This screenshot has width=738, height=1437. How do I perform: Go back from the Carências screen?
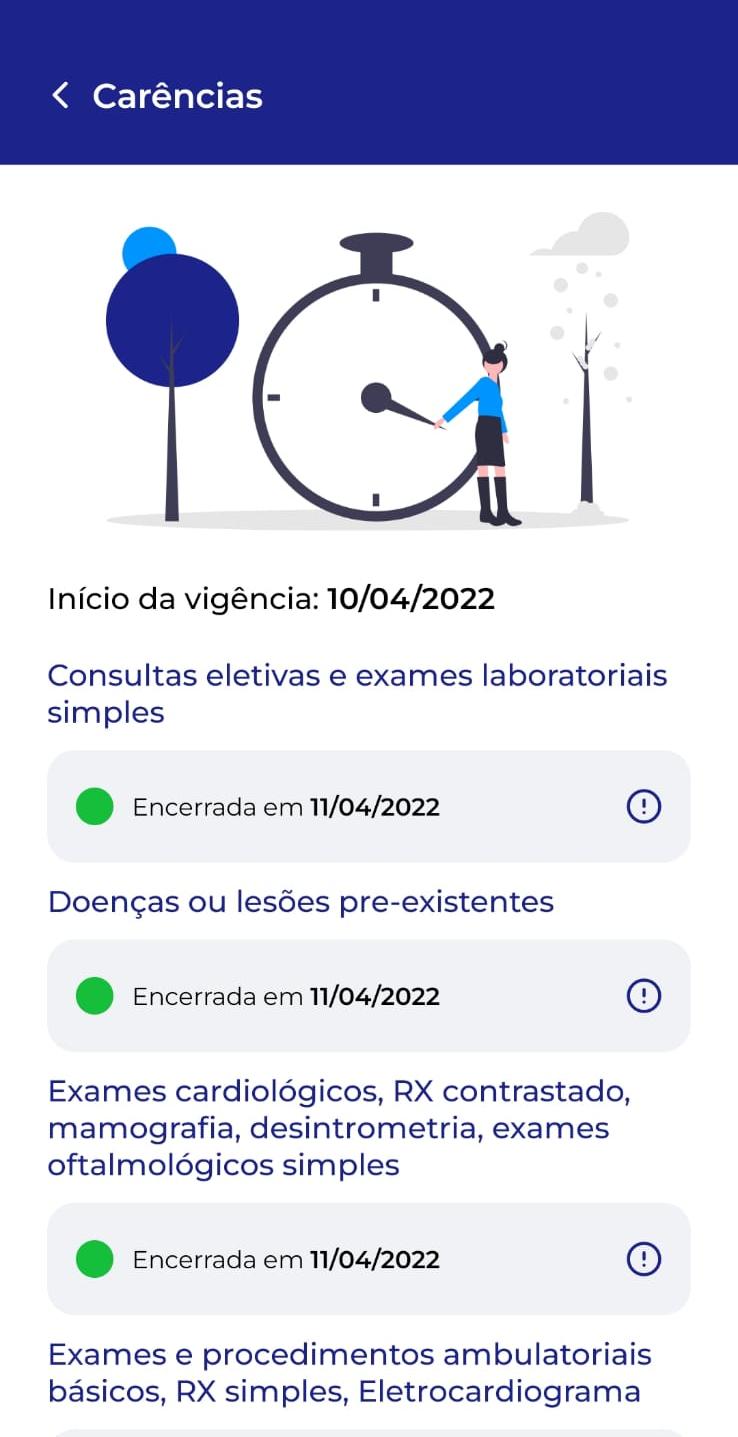61,96
